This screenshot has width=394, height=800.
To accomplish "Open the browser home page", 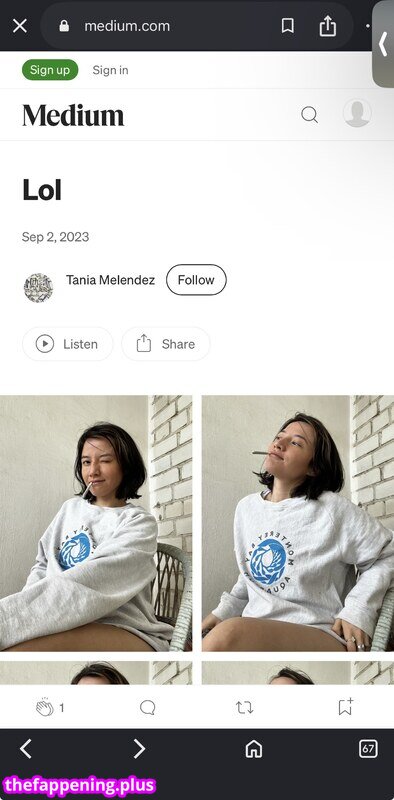I will 254,749.
